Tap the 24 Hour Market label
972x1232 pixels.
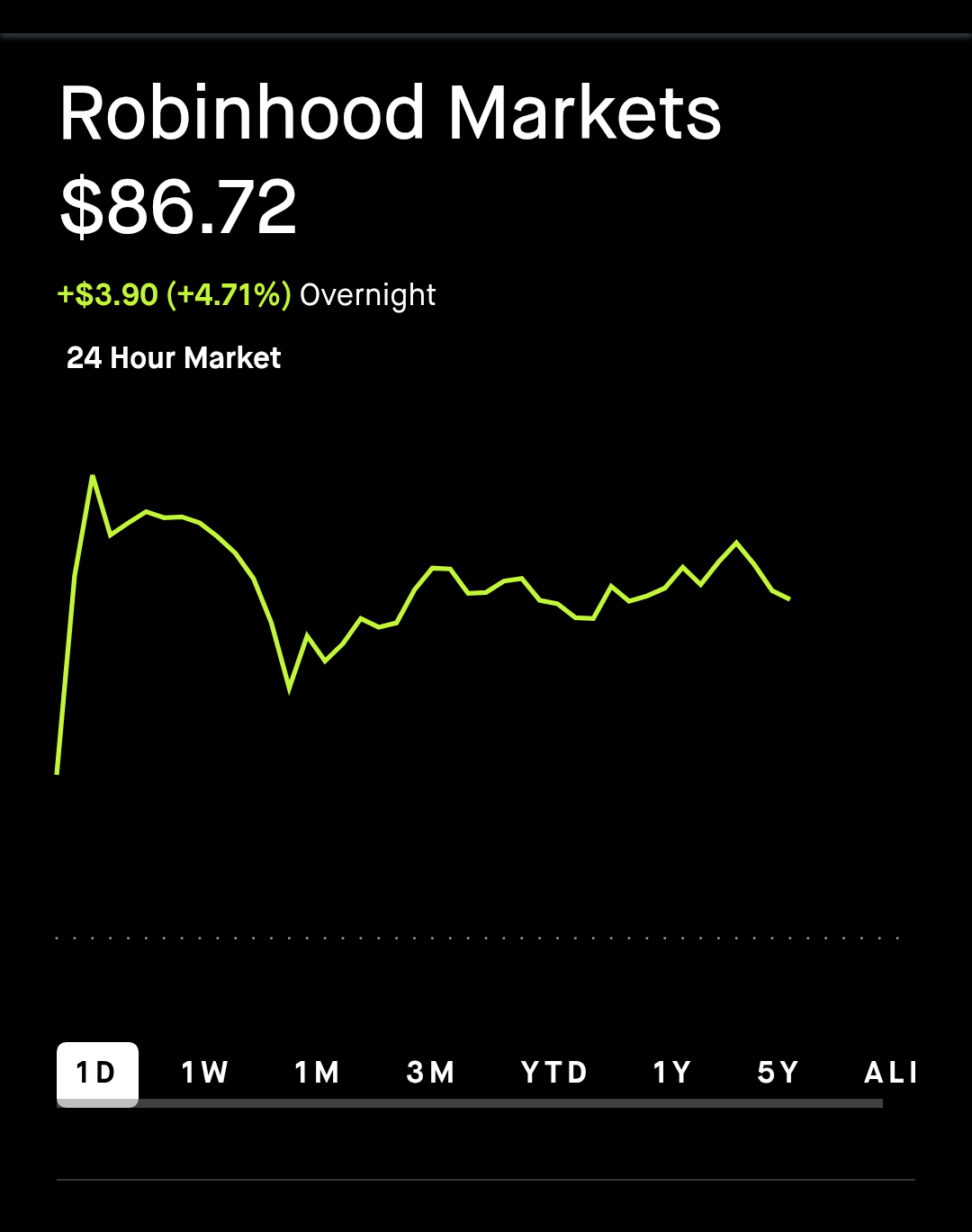point(174,358)
